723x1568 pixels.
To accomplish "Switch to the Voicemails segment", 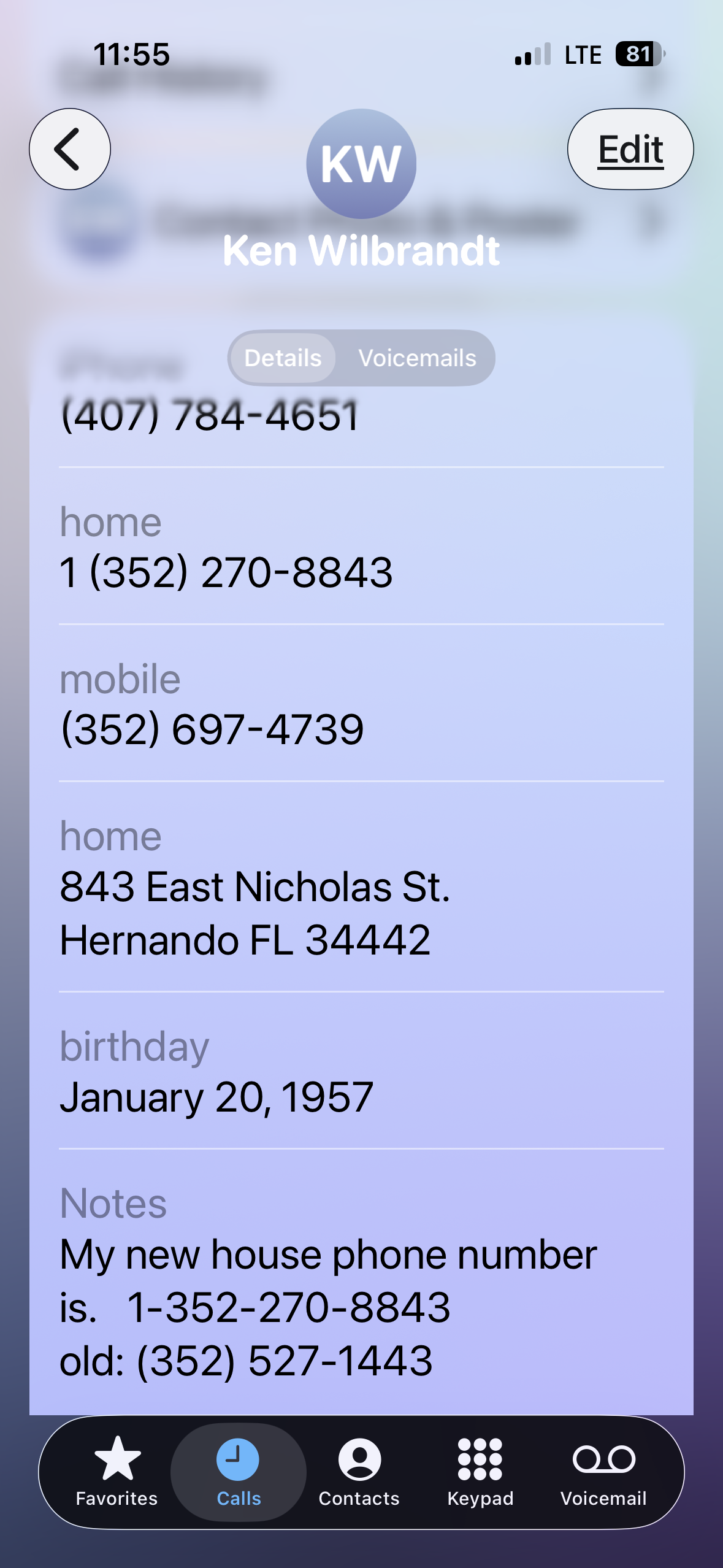I will tap(417, 358).
